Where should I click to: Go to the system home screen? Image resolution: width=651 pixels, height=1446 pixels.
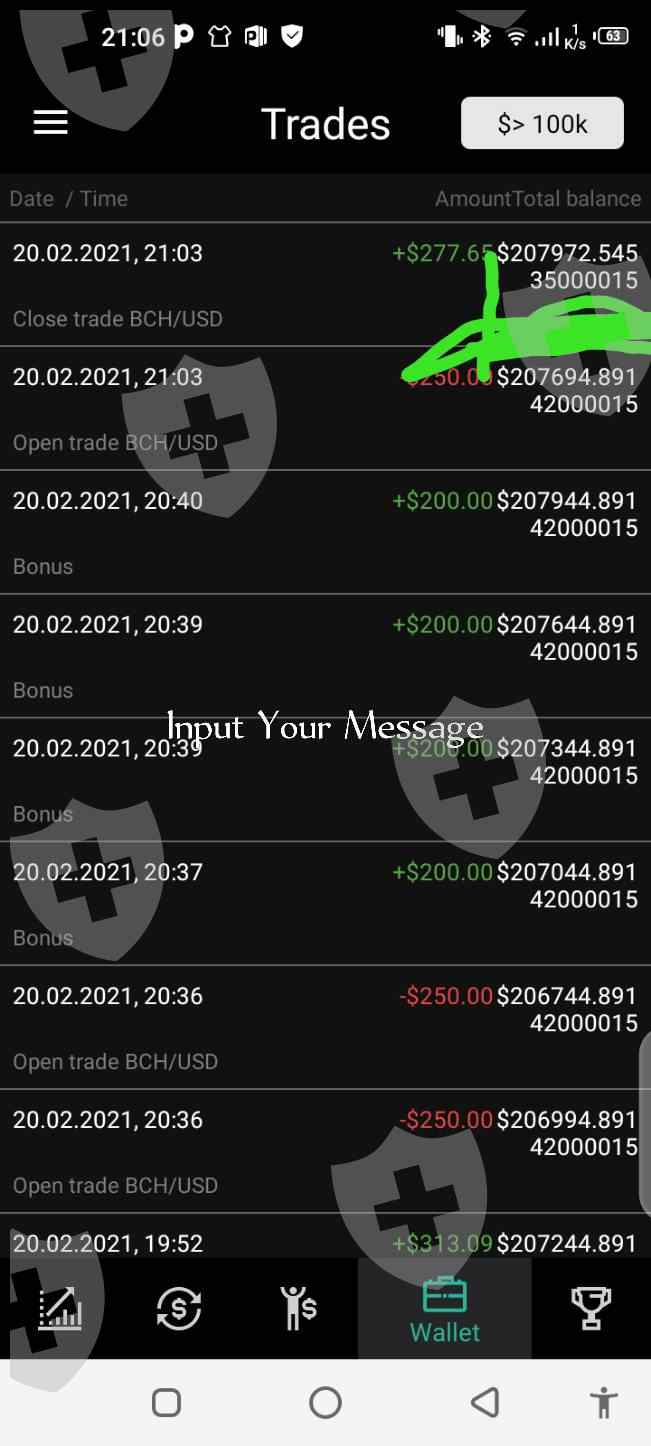[325, 1402]
